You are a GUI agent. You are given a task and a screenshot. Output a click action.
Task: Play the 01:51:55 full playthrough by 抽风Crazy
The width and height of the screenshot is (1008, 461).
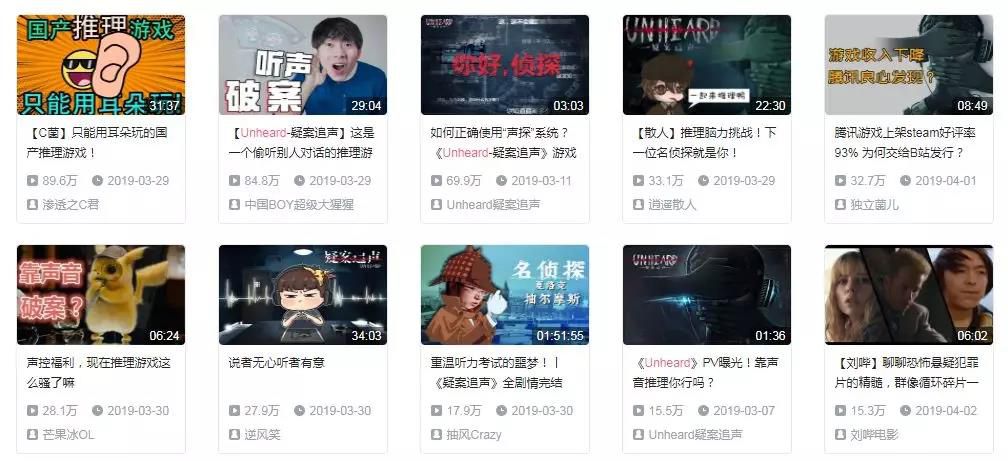(504, 295)
